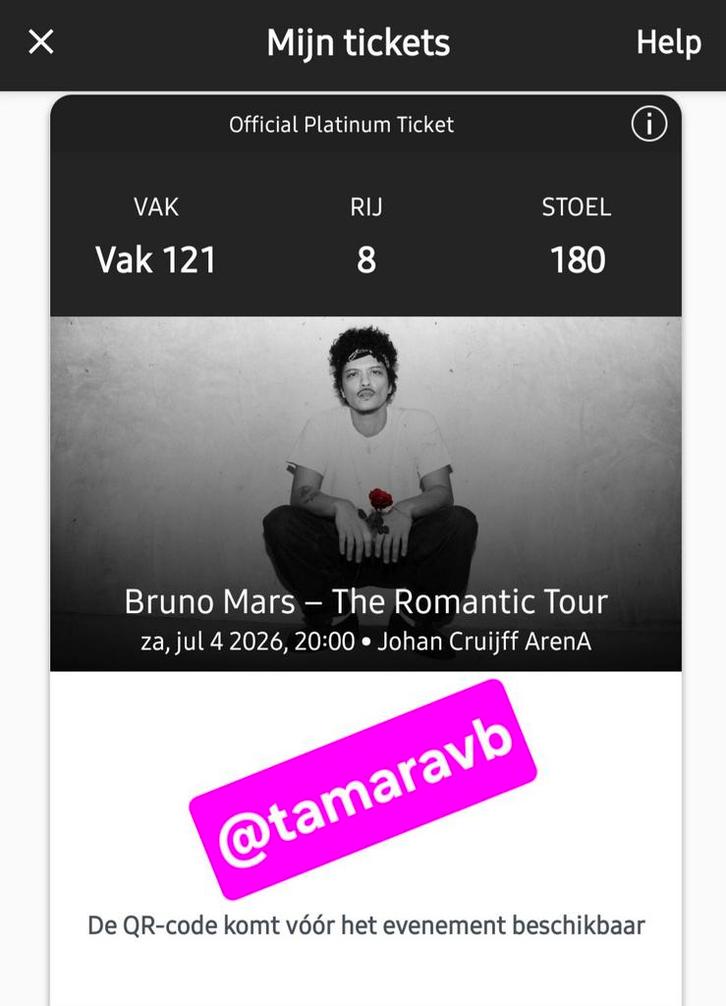Open the Bruno Mars event title link
This screenshot has height=1006, width=726.
(x=366, y=601)
